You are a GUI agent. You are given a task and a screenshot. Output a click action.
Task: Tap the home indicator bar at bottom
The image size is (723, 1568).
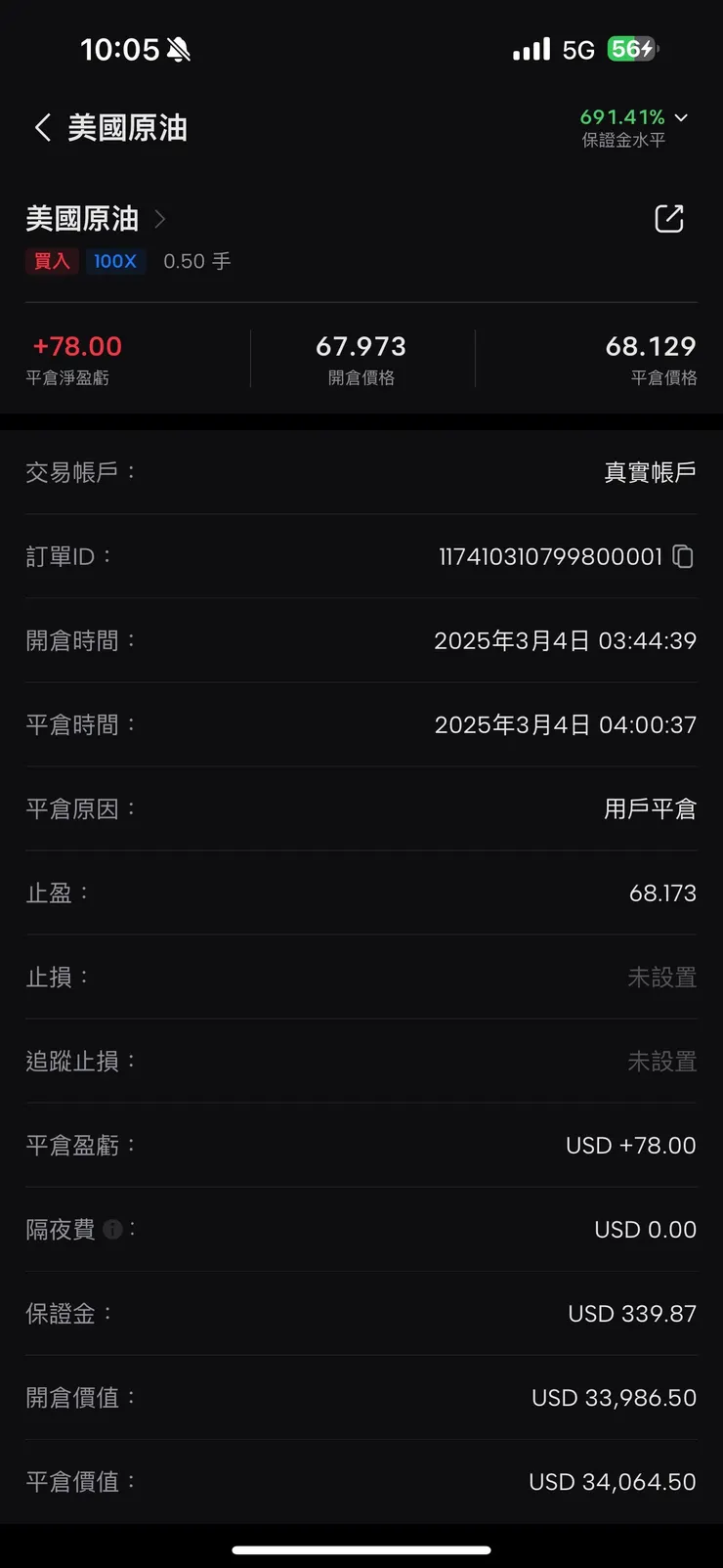pyautogui.click(x=361, y=1548)
